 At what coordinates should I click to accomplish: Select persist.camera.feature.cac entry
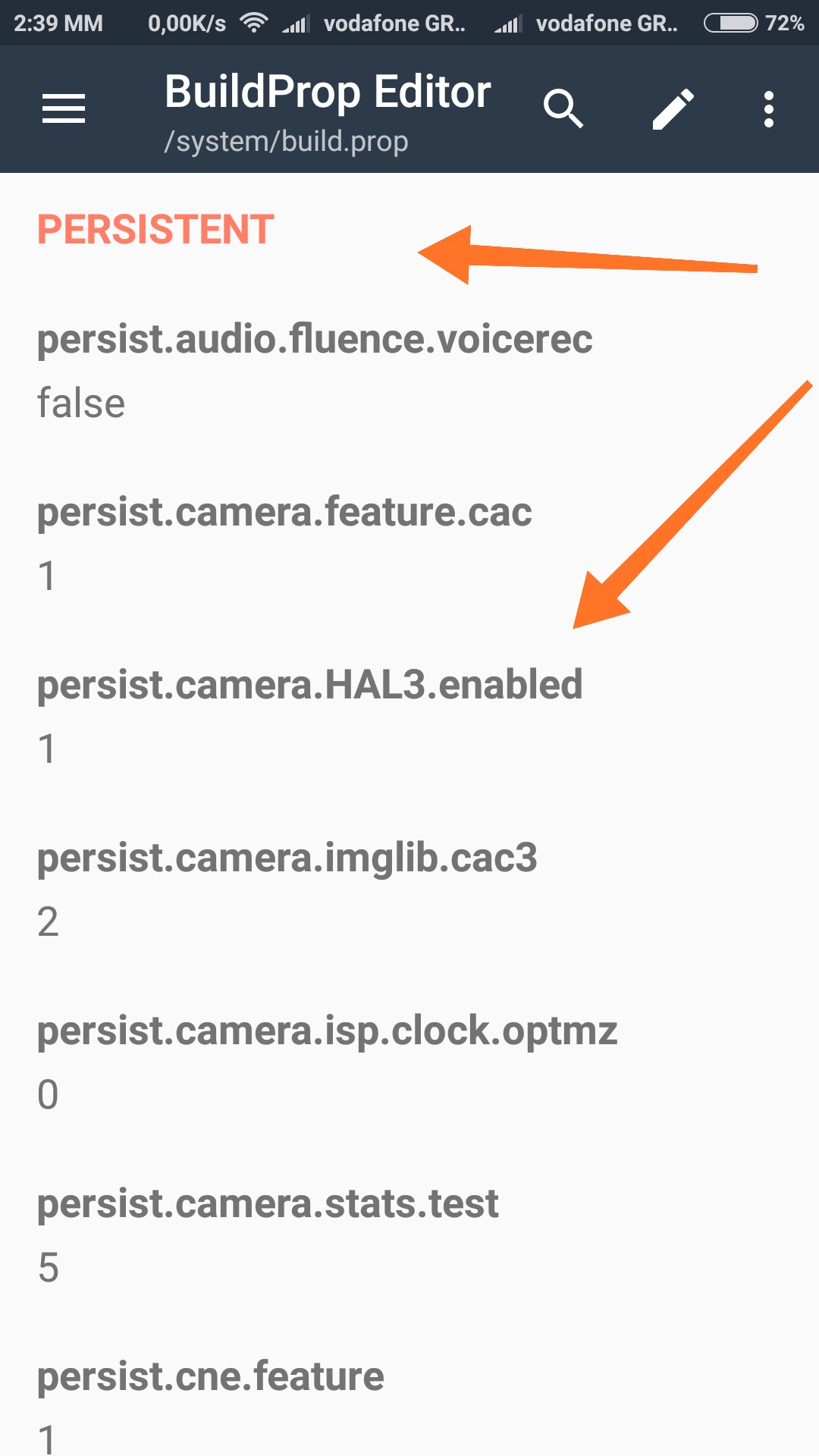point(284,543)
